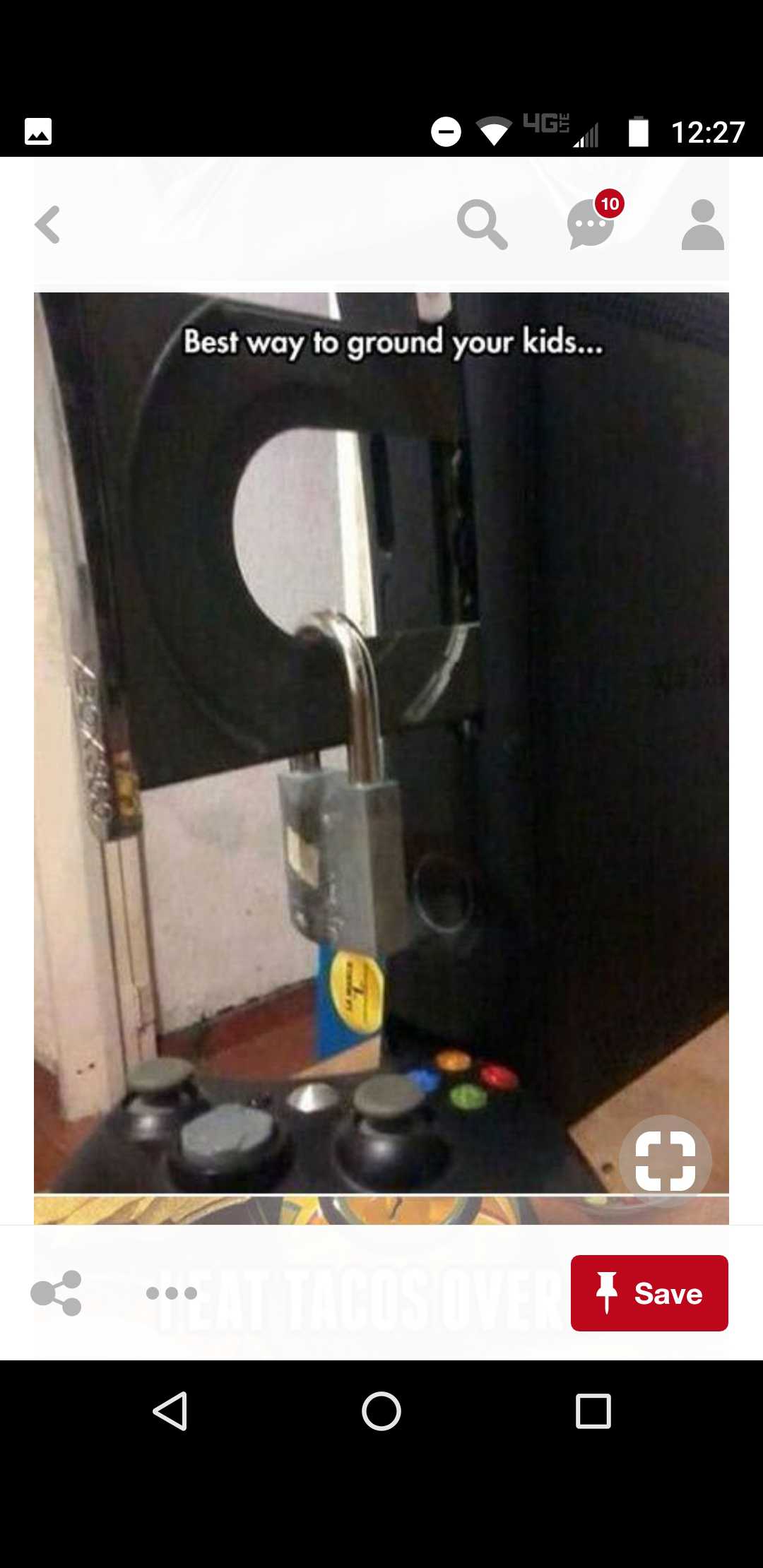The height and width of the screenshot is (1568, 763).
Task: Go back using the top arrow
Action: [x=48, y=225]
